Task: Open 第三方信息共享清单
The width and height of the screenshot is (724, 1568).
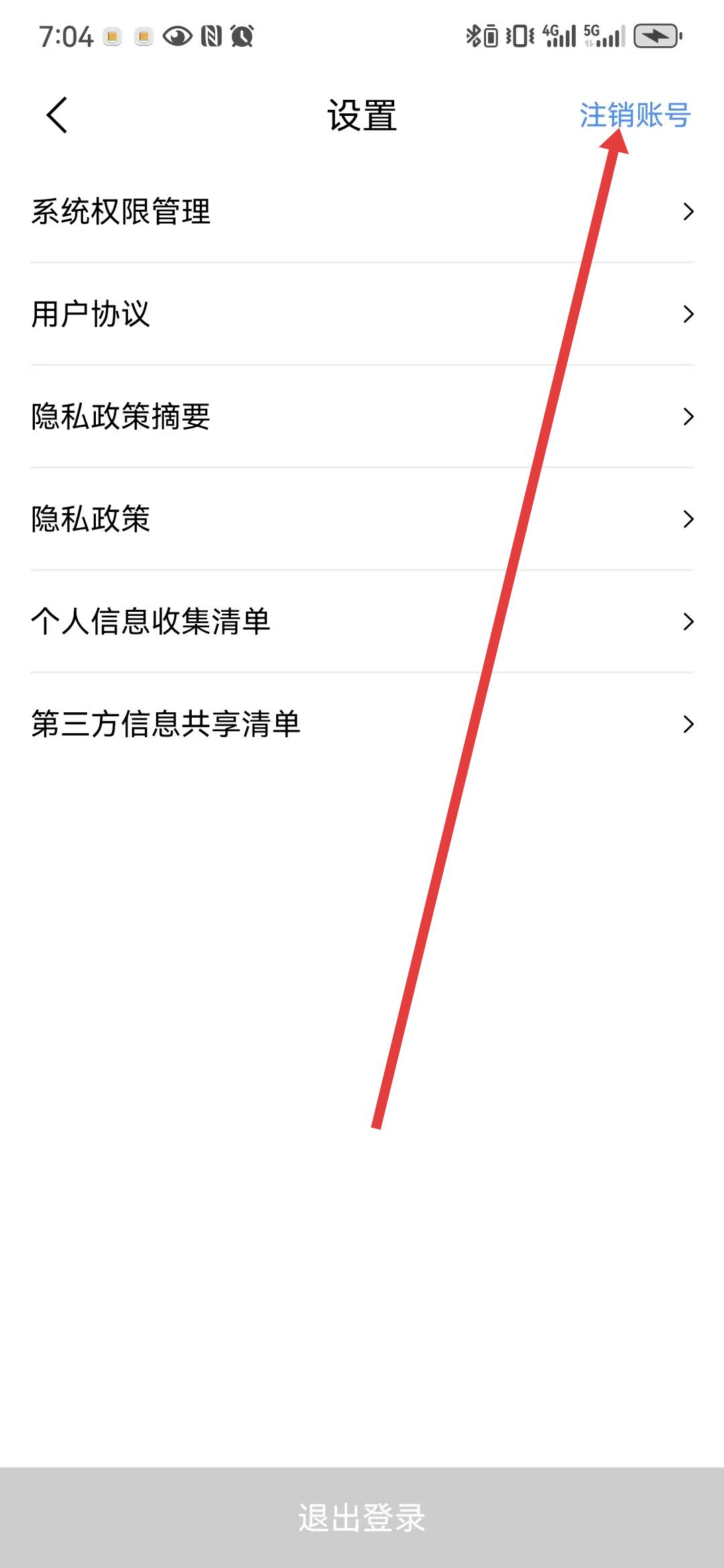Action: 362,724
